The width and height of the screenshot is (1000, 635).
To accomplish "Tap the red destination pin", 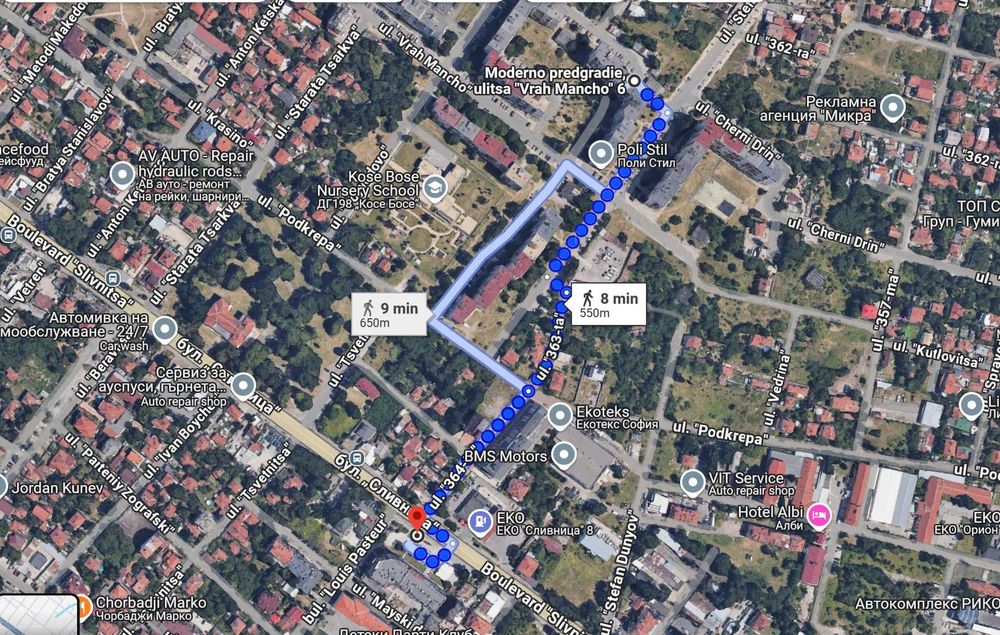I will click(x=418, y=518).
